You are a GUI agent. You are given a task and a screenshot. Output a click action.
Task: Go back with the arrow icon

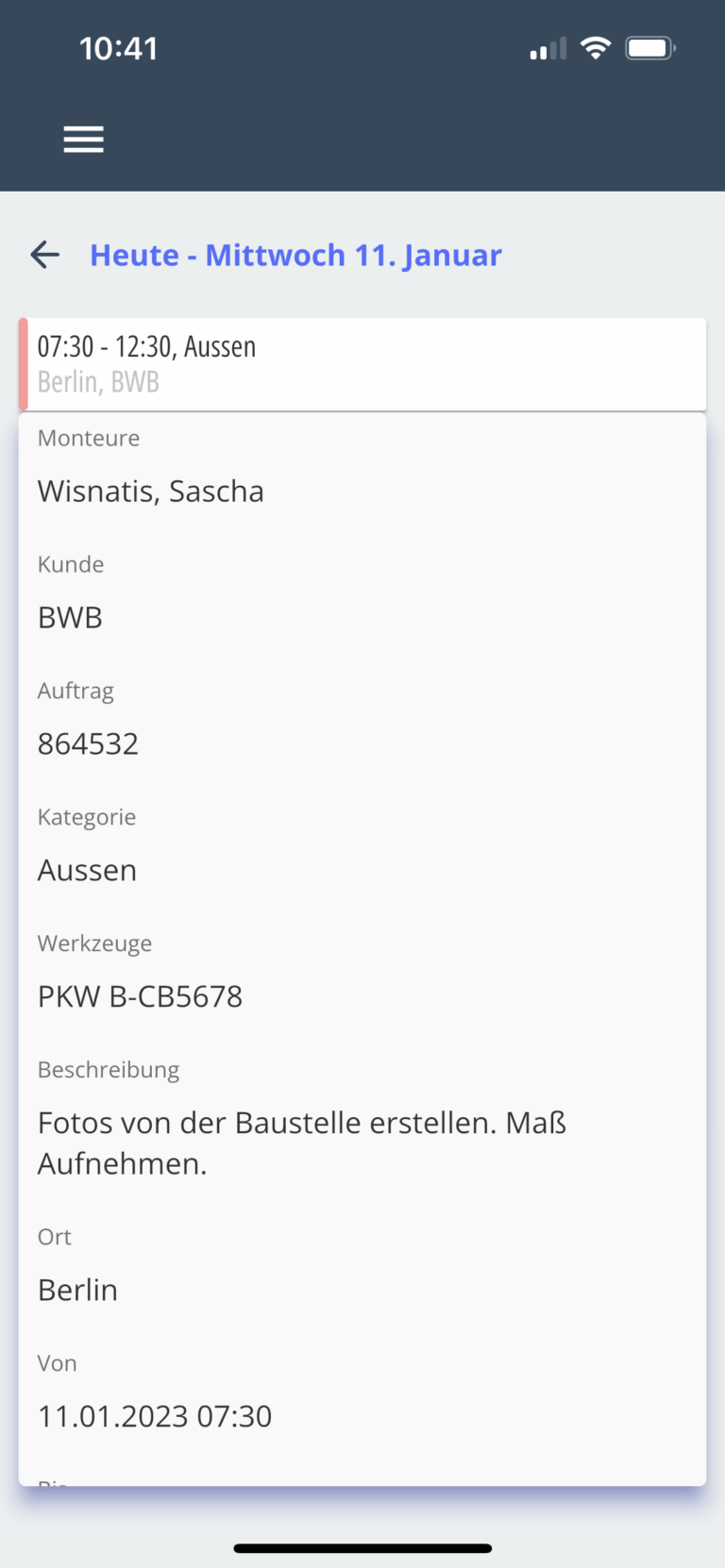click(x=44, y=255)
